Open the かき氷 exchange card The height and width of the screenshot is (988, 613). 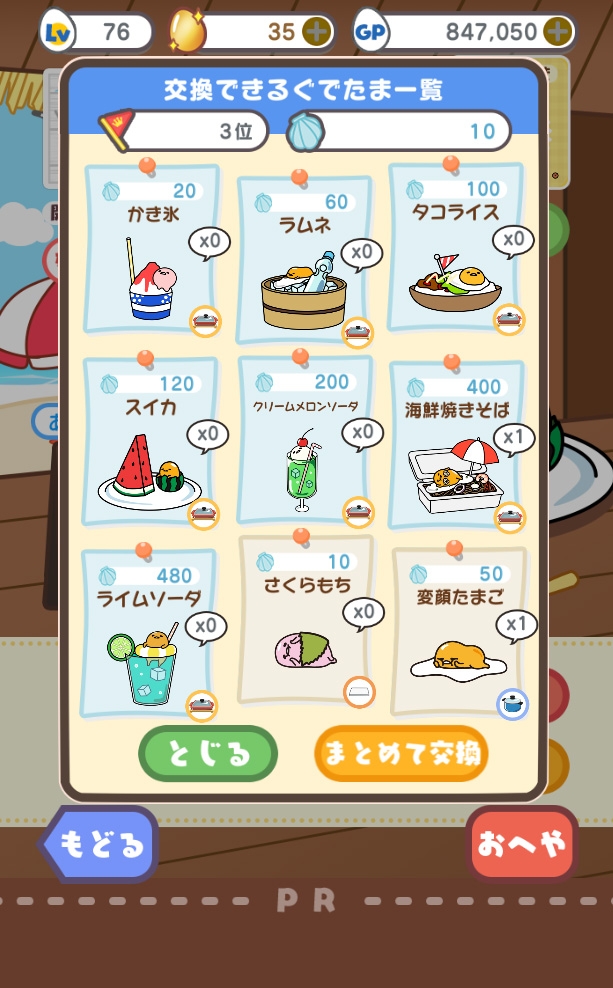pyautogui.click(x=152, y=250)
